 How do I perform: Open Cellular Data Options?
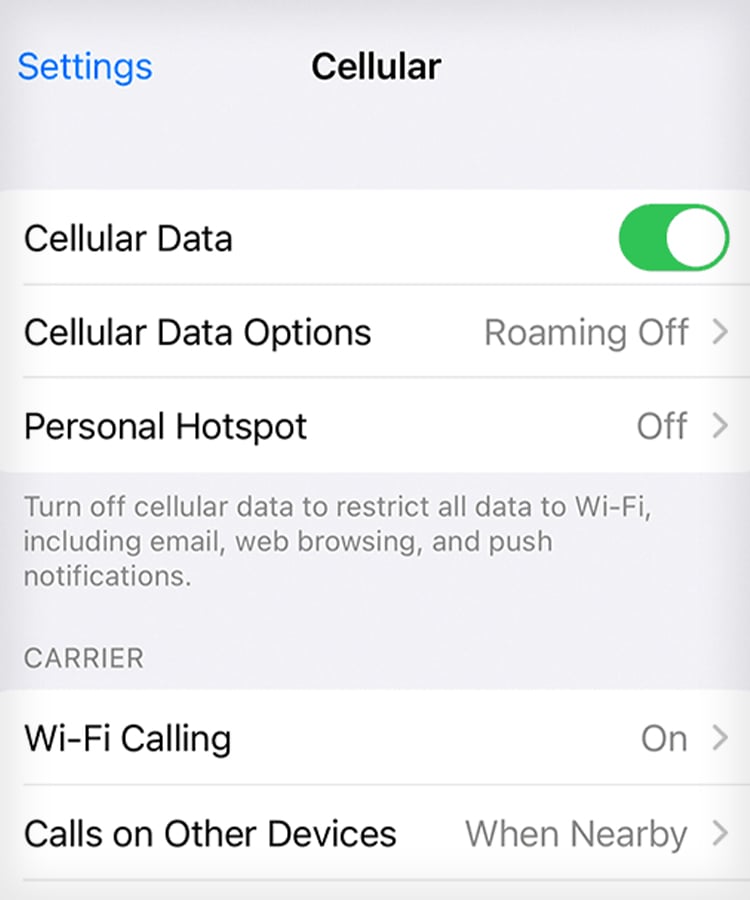tap(375, 332)
